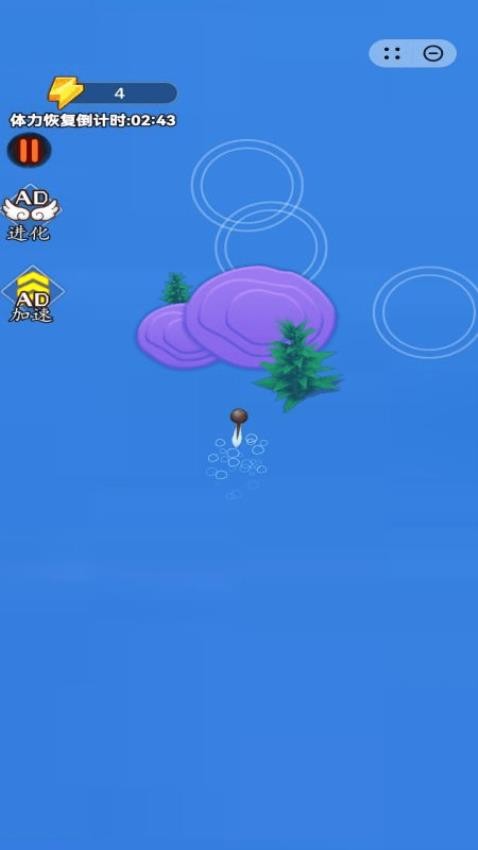Image resolution: width=478 pixels, height=850 pixels.
Task: Tap the AD 进化 evolve button
Action: click(x=31, y=214)
